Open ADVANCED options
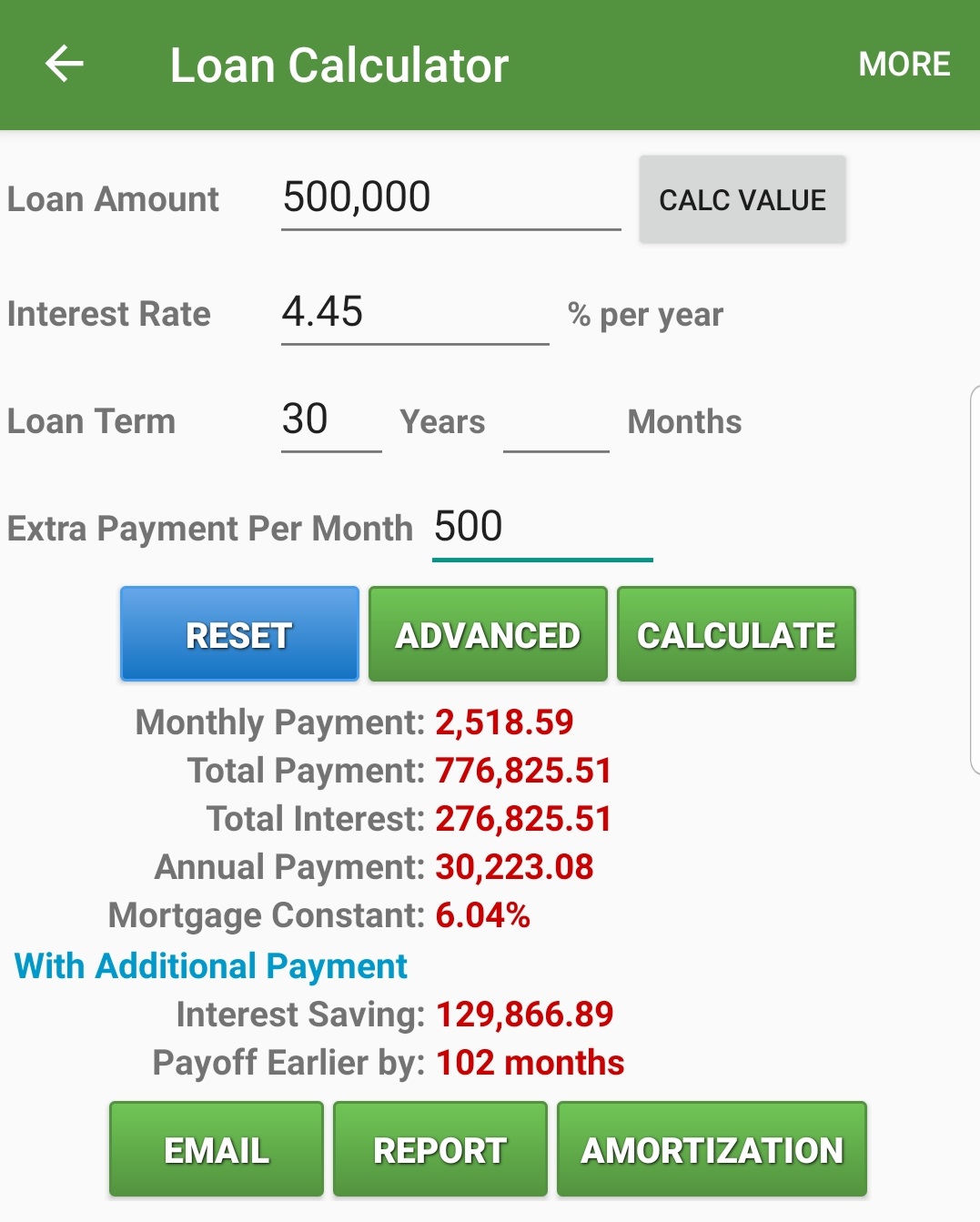This screenshot has width=980, height=1222. 488,634
